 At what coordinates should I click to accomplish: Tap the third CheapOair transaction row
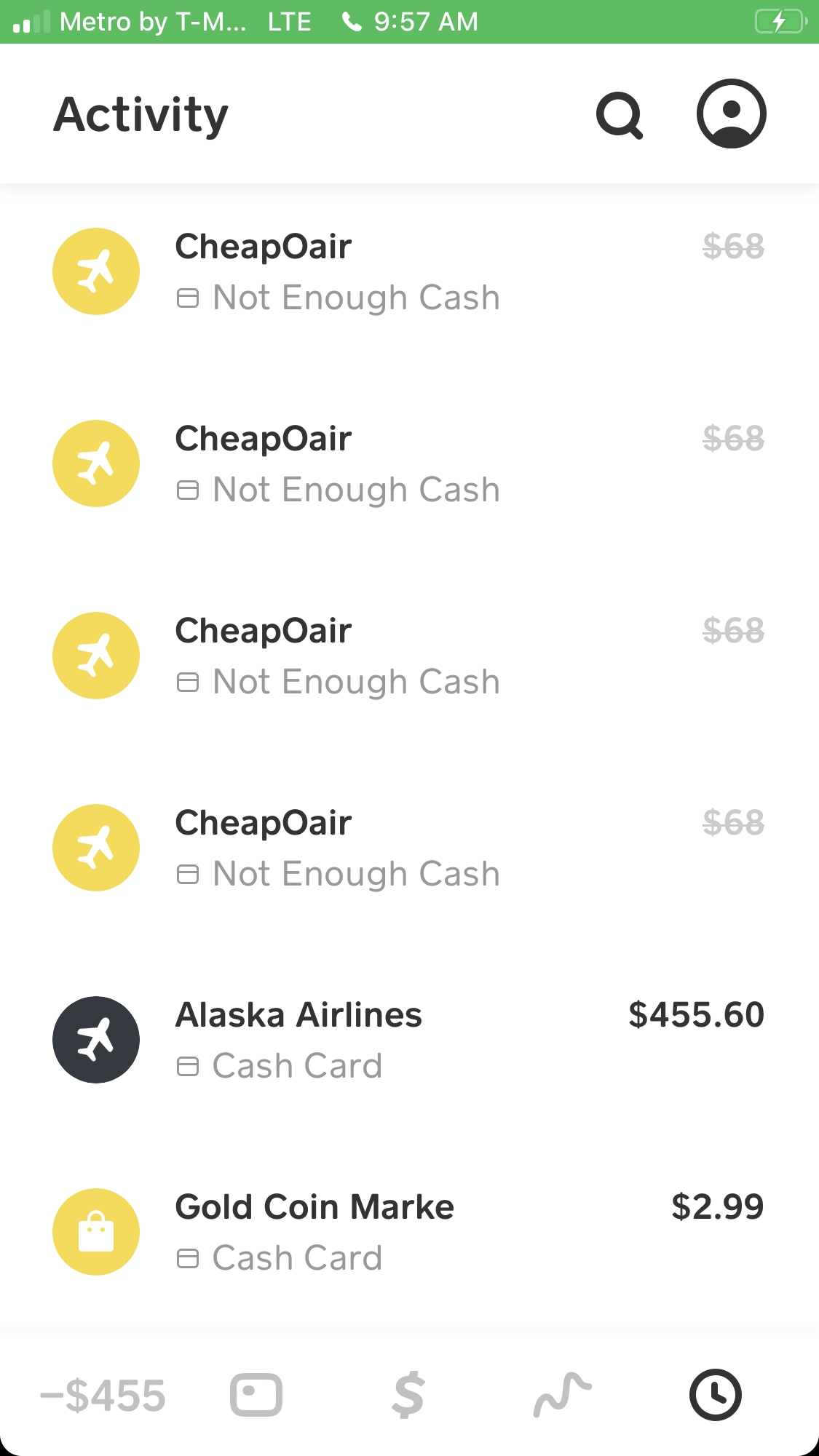click(x=408, y=655)
